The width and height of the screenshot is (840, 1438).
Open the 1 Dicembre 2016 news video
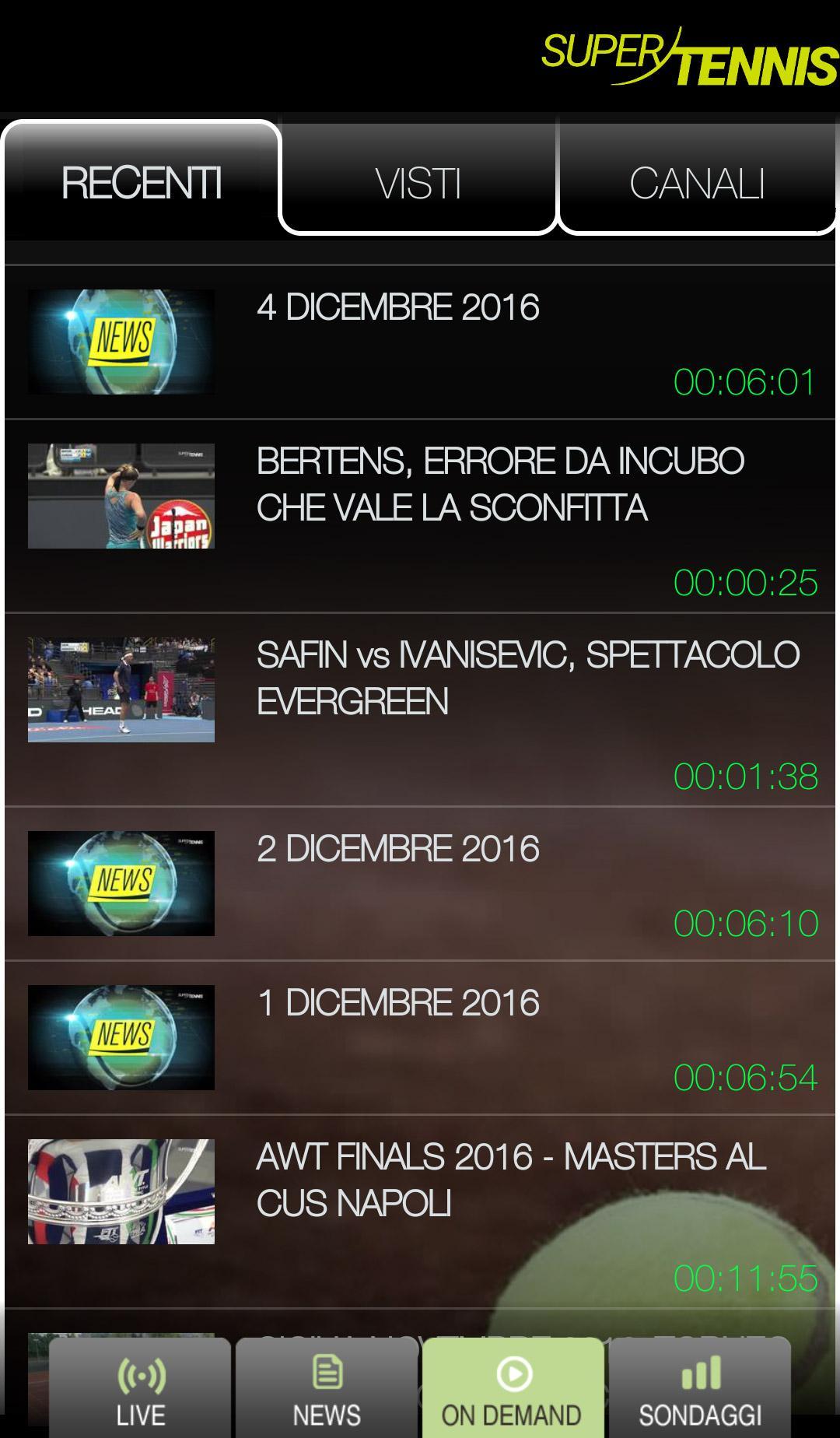click(x=420, y=1037)
